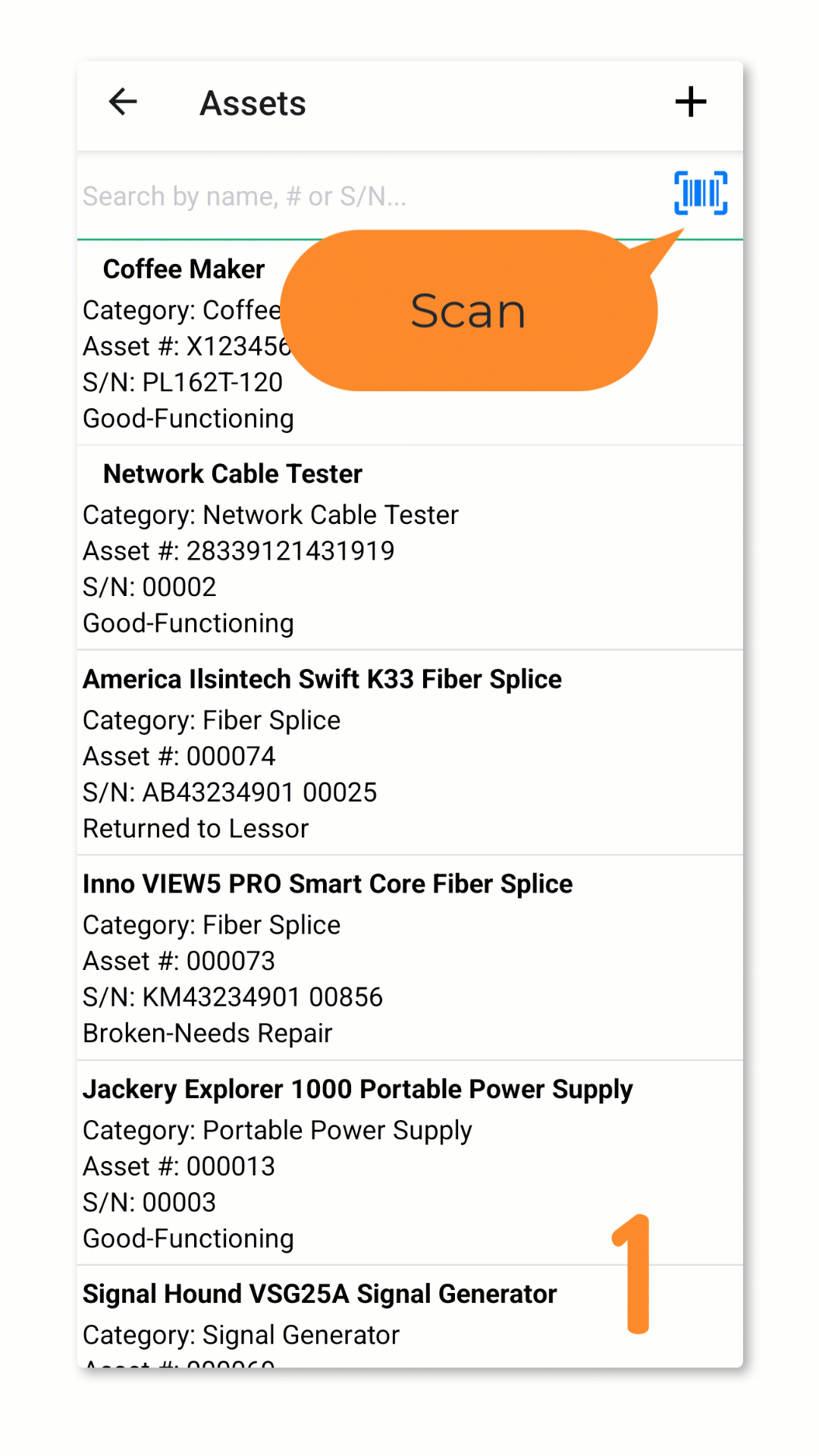
Task: Tap the search by name, # or S/N field
Action: tap(372, 196)
